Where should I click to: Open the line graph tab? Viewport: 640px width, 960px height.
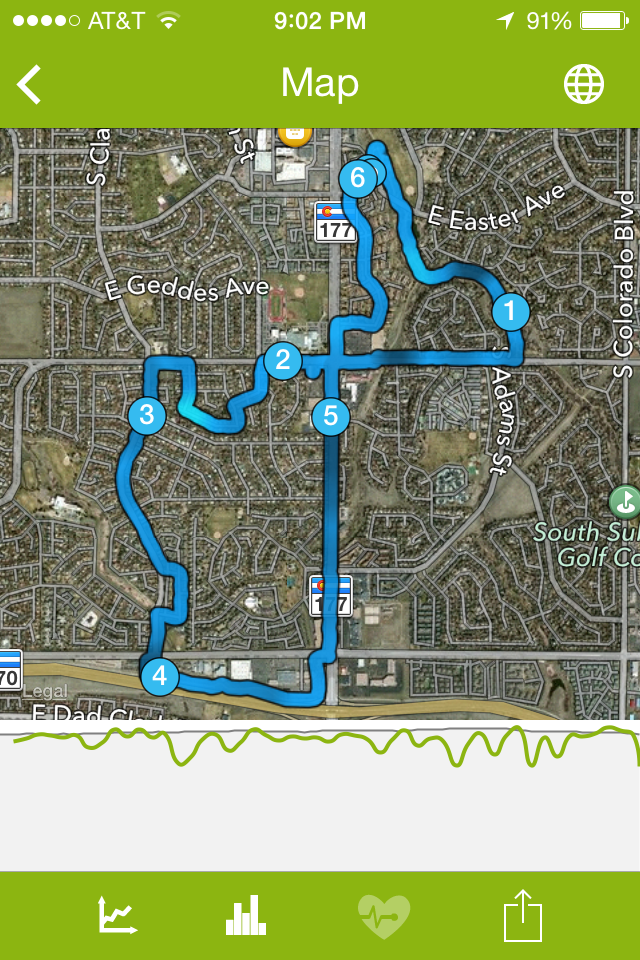118,915
